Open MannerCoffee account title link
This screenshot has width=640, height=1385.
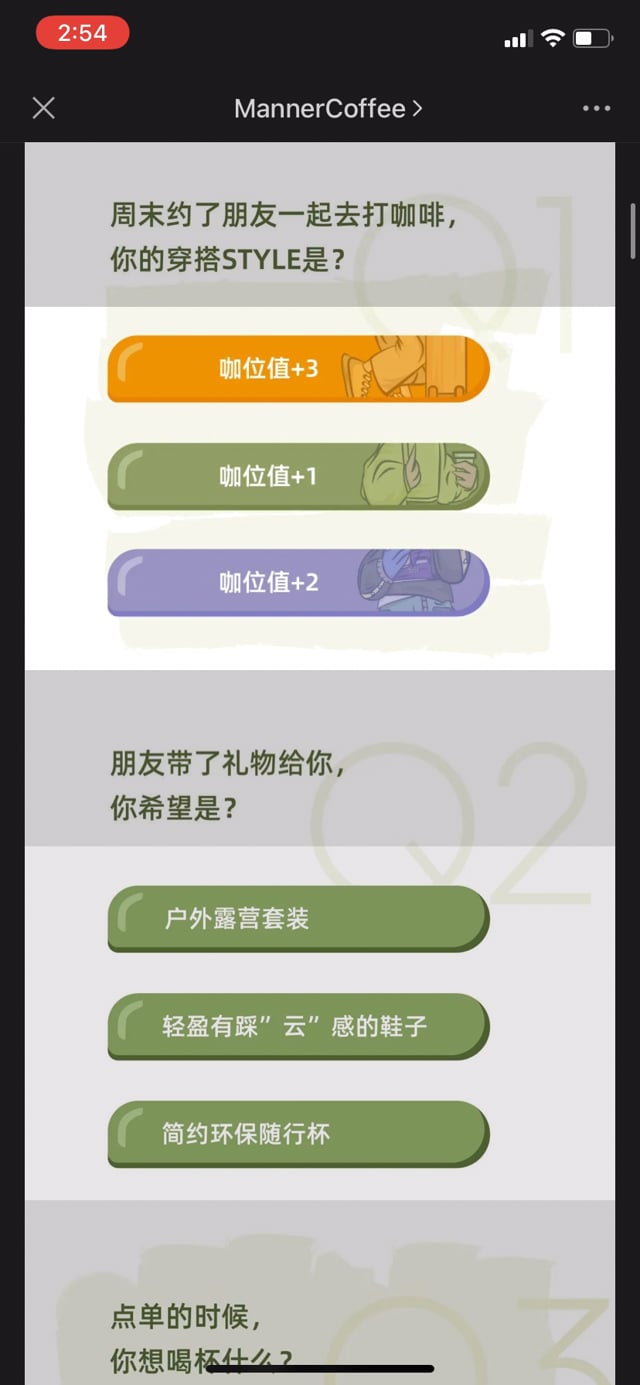(328, 108)
